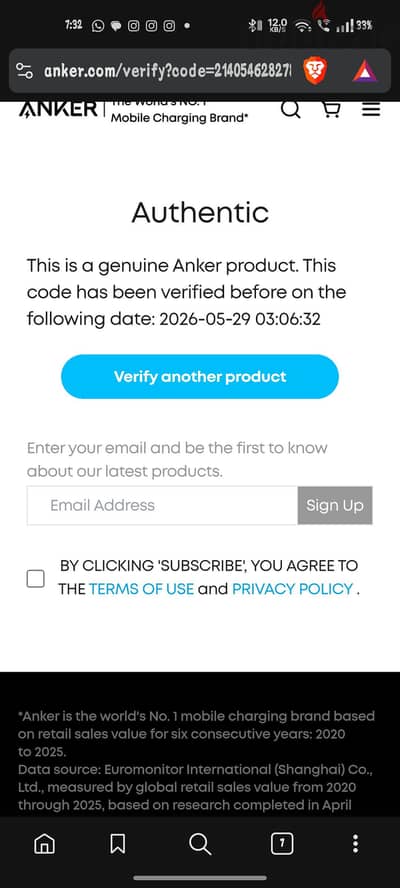The height and width of the screenshot is (888, 400).
Task: Open the tab switcher showing 7 tabs
Action: click(282, 844)
